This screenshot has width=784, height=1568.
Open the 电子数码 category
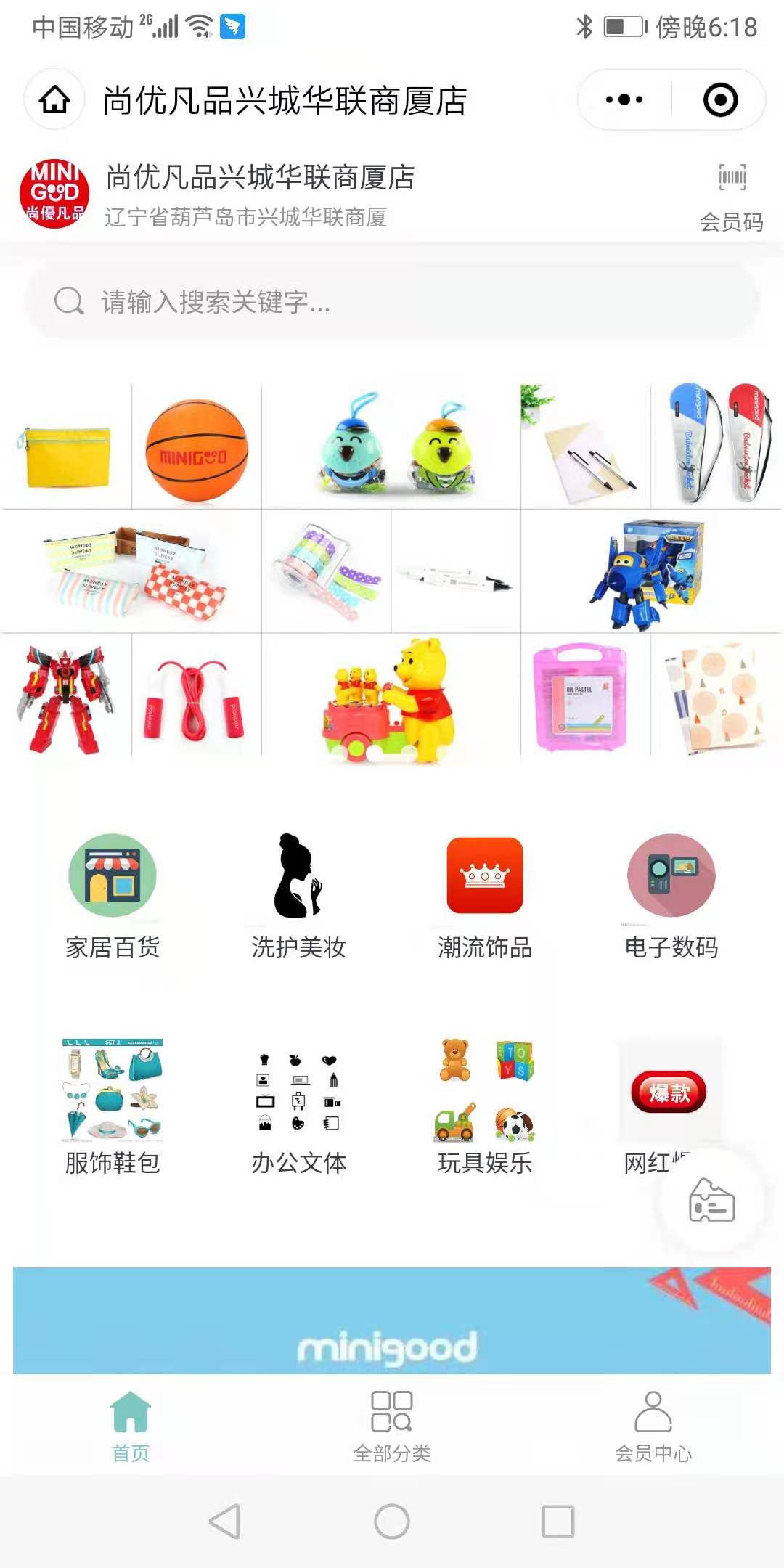coord(671,897)
